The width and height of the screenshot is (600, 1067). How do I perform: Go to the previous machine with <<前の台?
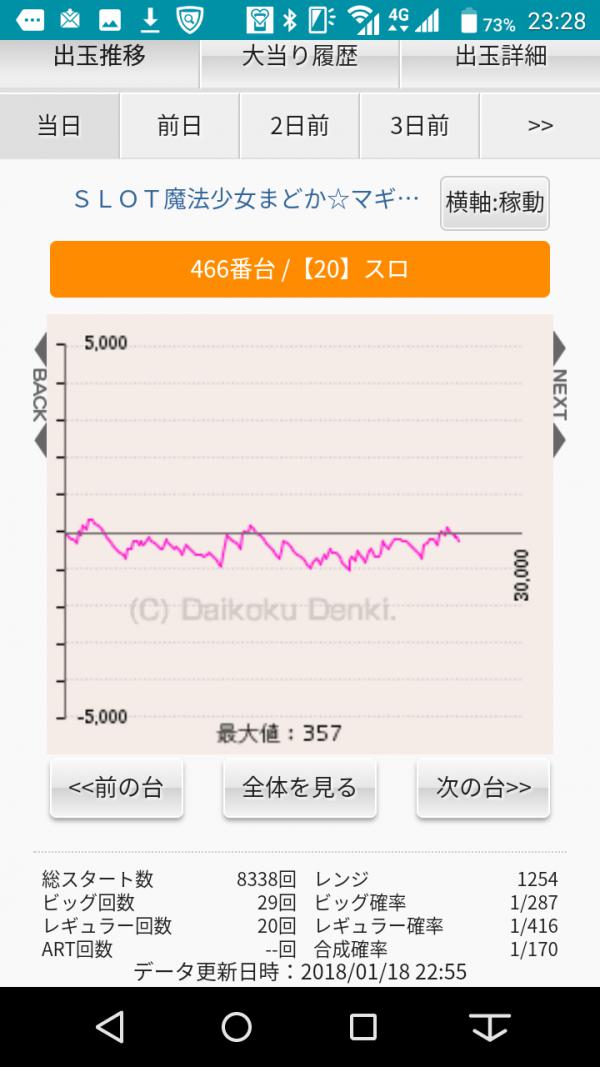pyautogui.click(x=116, y=788)
